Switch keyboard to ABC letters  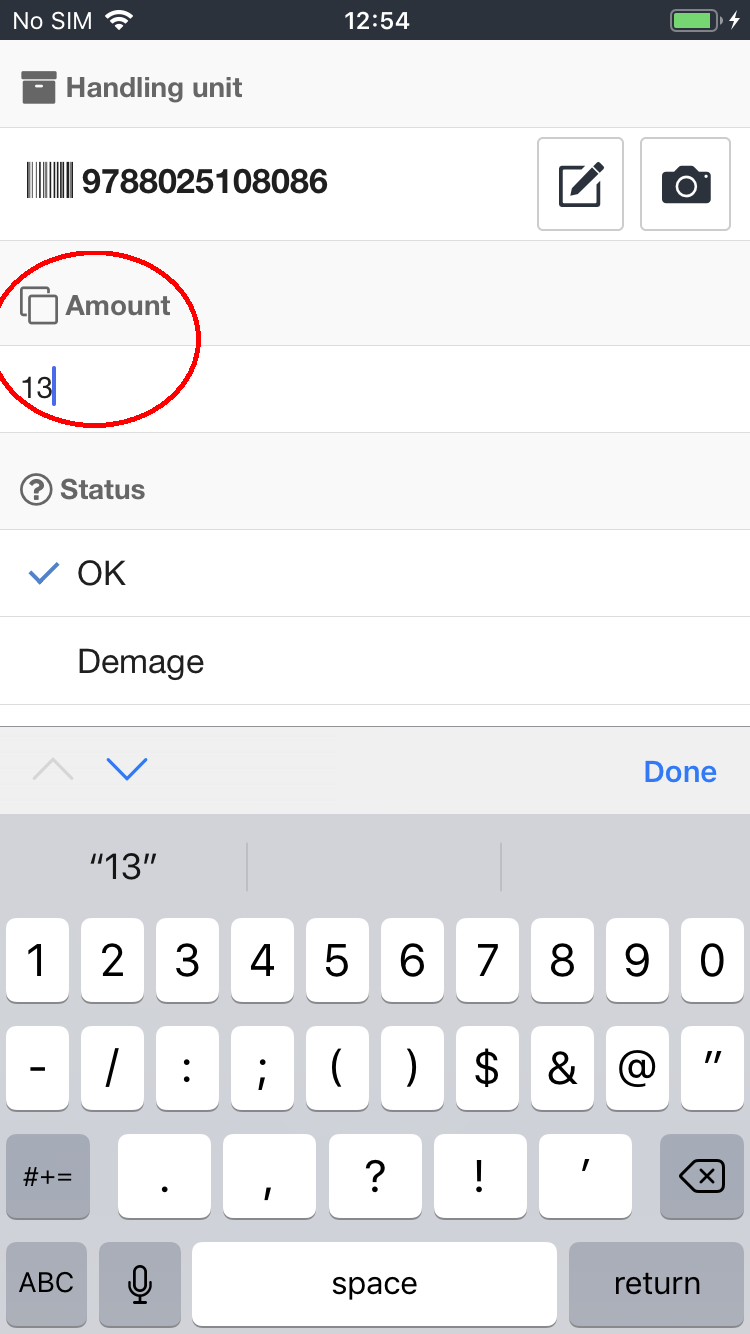tap(47, 1283)
